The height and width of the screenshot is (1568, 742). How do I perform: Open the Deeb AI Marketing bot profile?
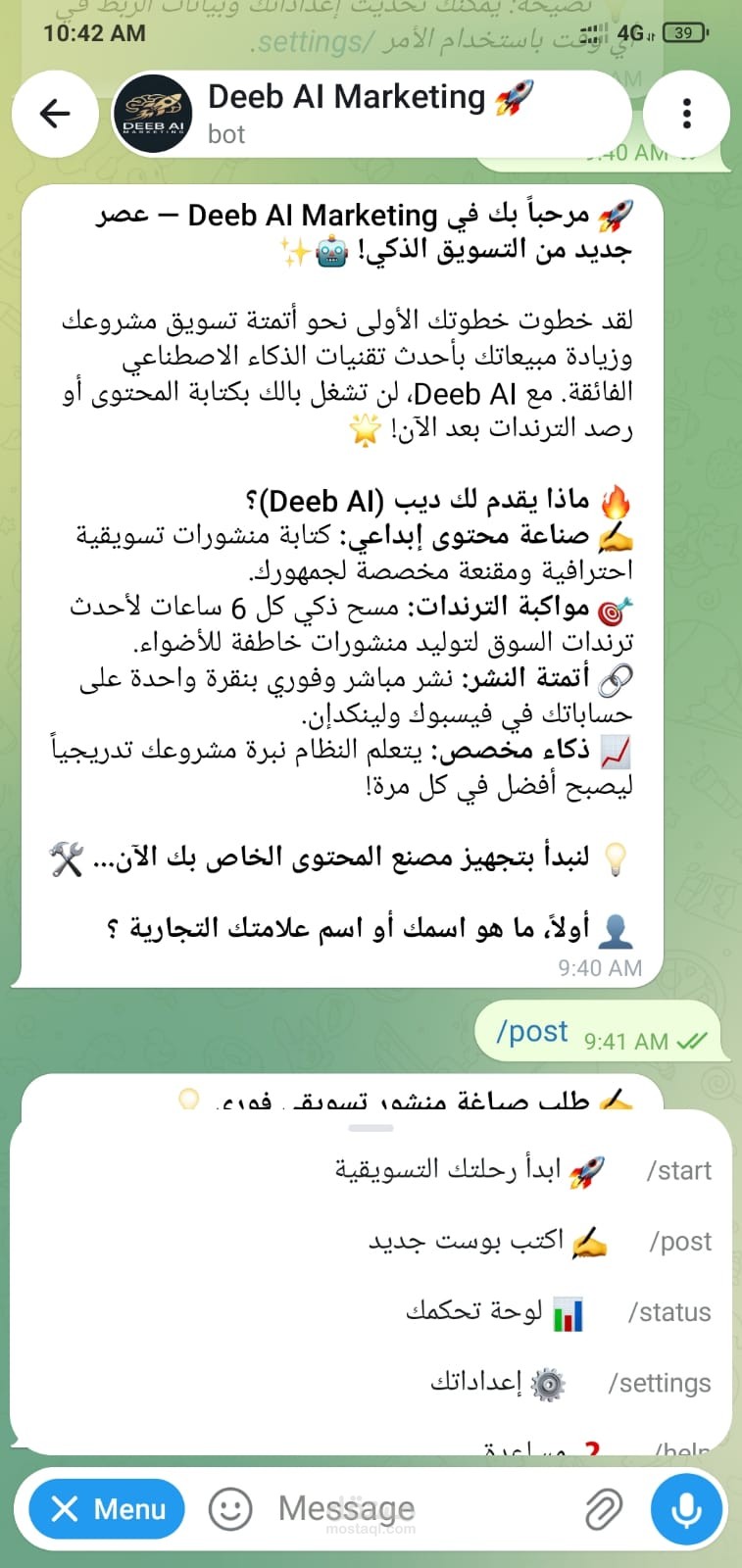371,114
